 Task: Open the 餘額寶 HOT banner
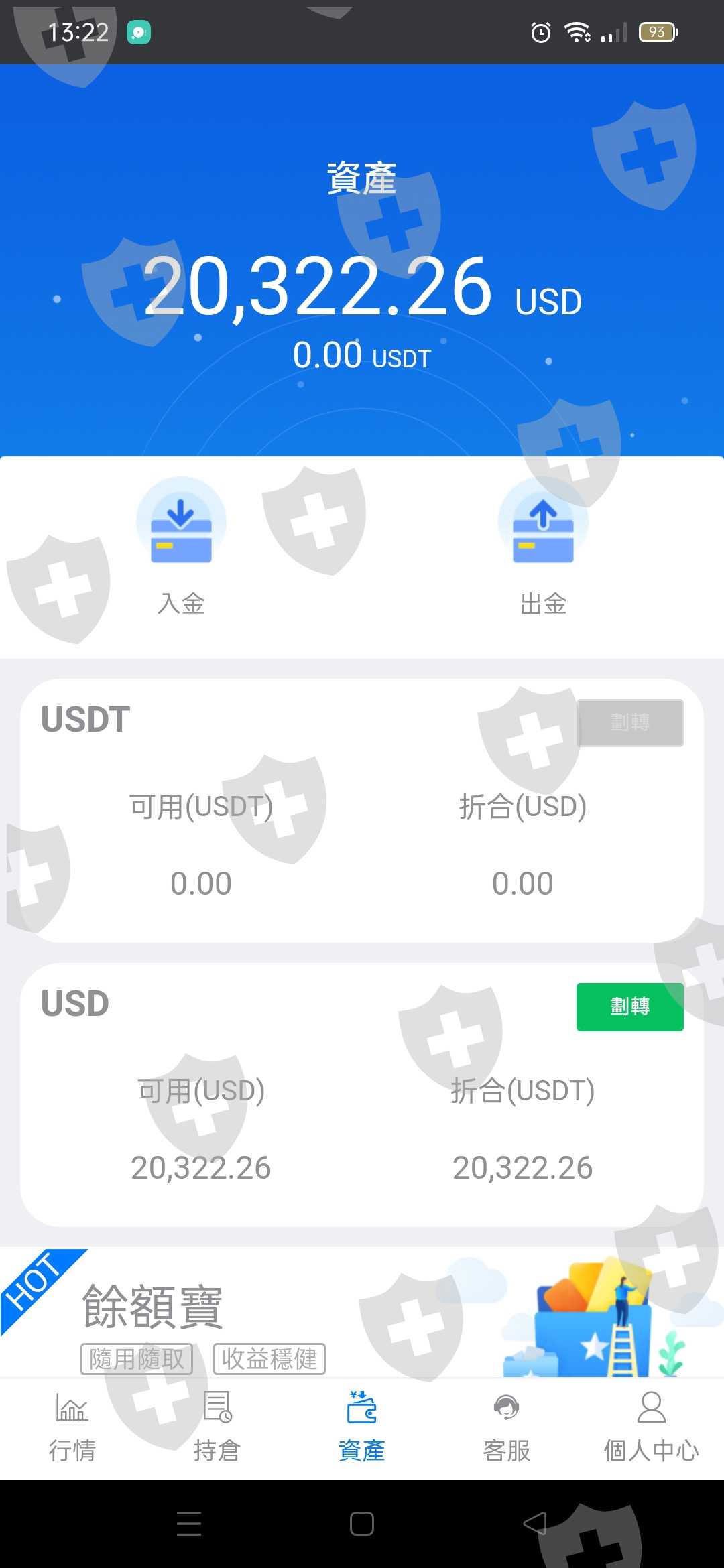362,1313
